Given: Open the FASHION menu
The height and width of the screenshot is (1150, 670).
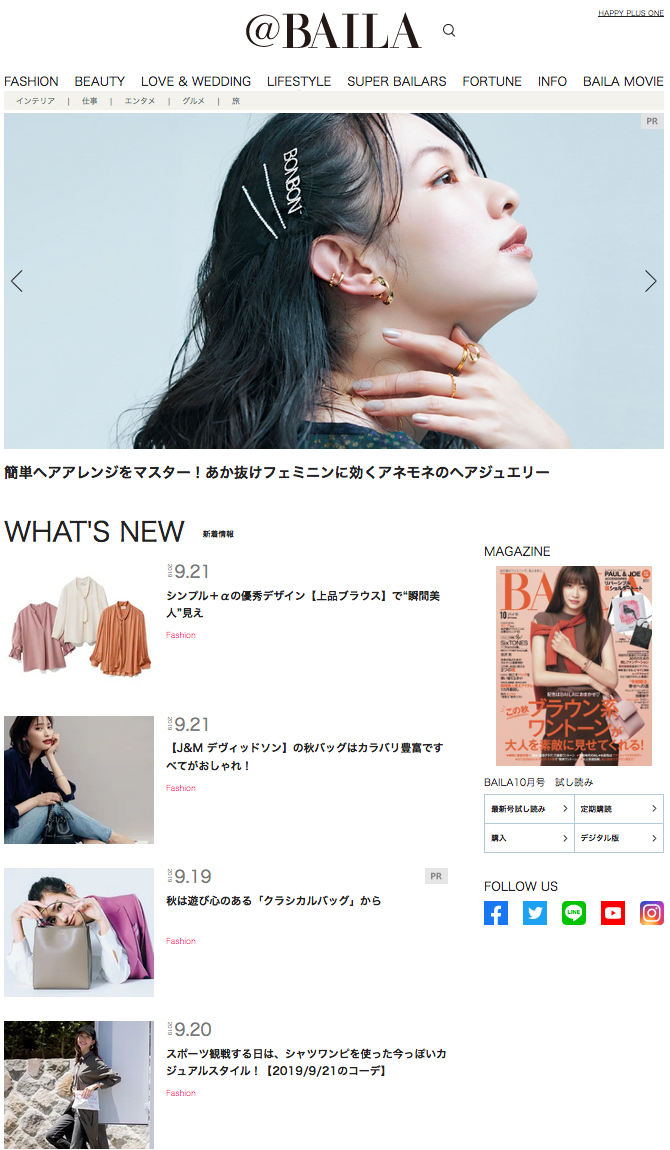Looking at the screenshot, I should 31,81.
